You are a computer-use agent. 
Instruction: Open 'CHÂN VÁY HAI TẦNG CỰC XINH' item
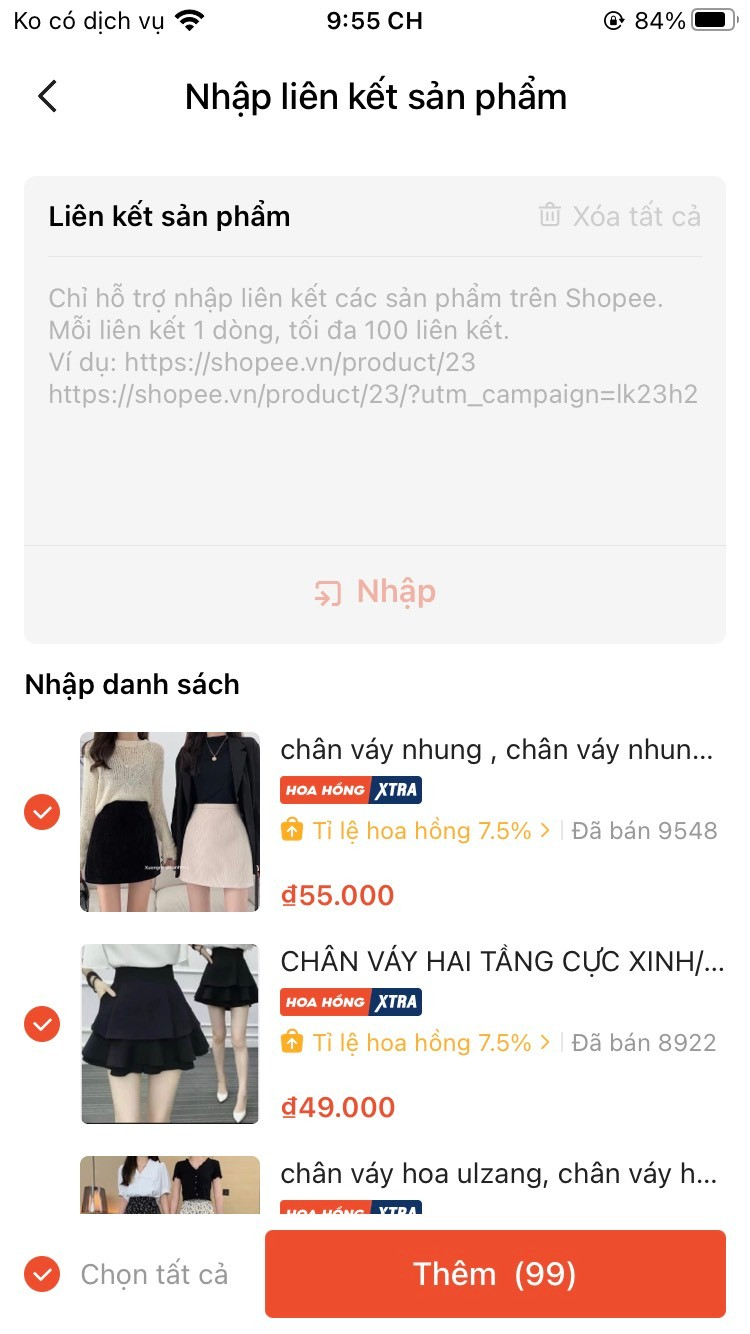point(501,962)
